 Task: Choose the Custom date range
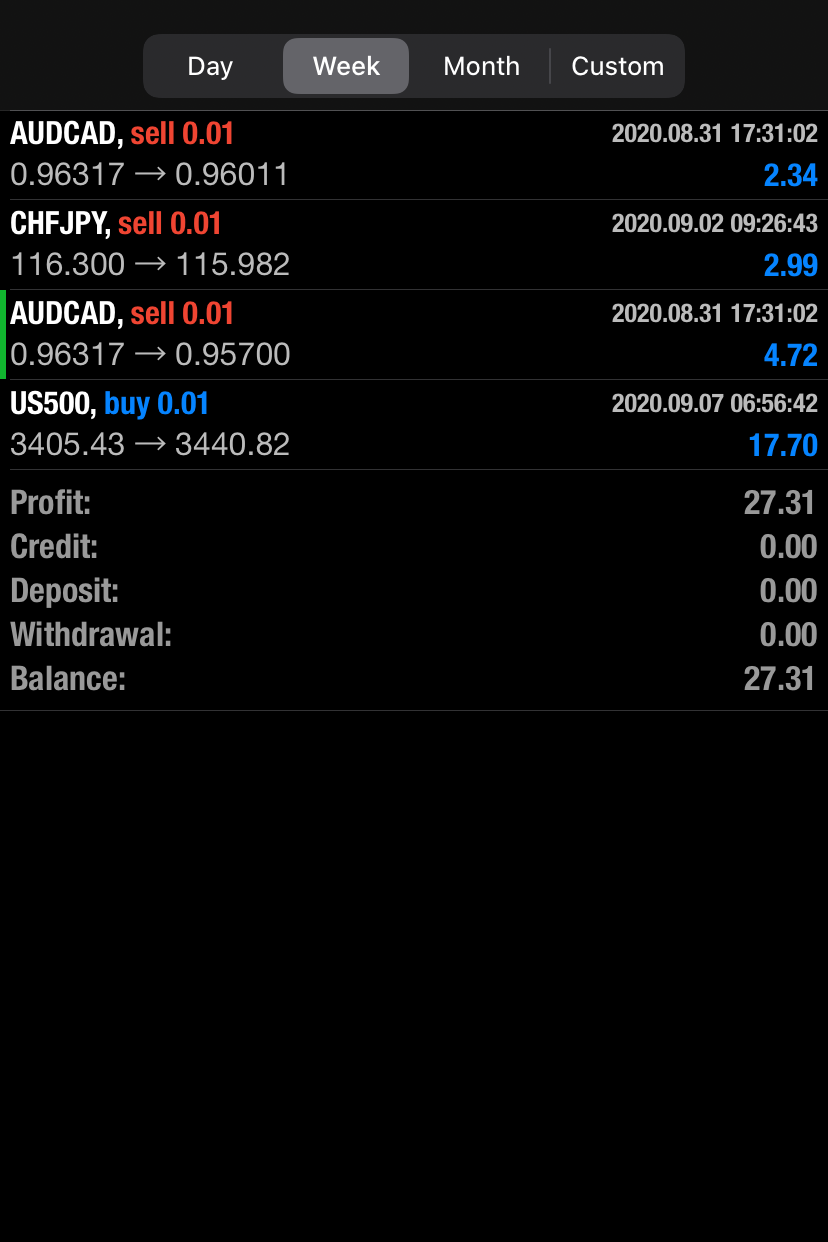click(617, 66)
